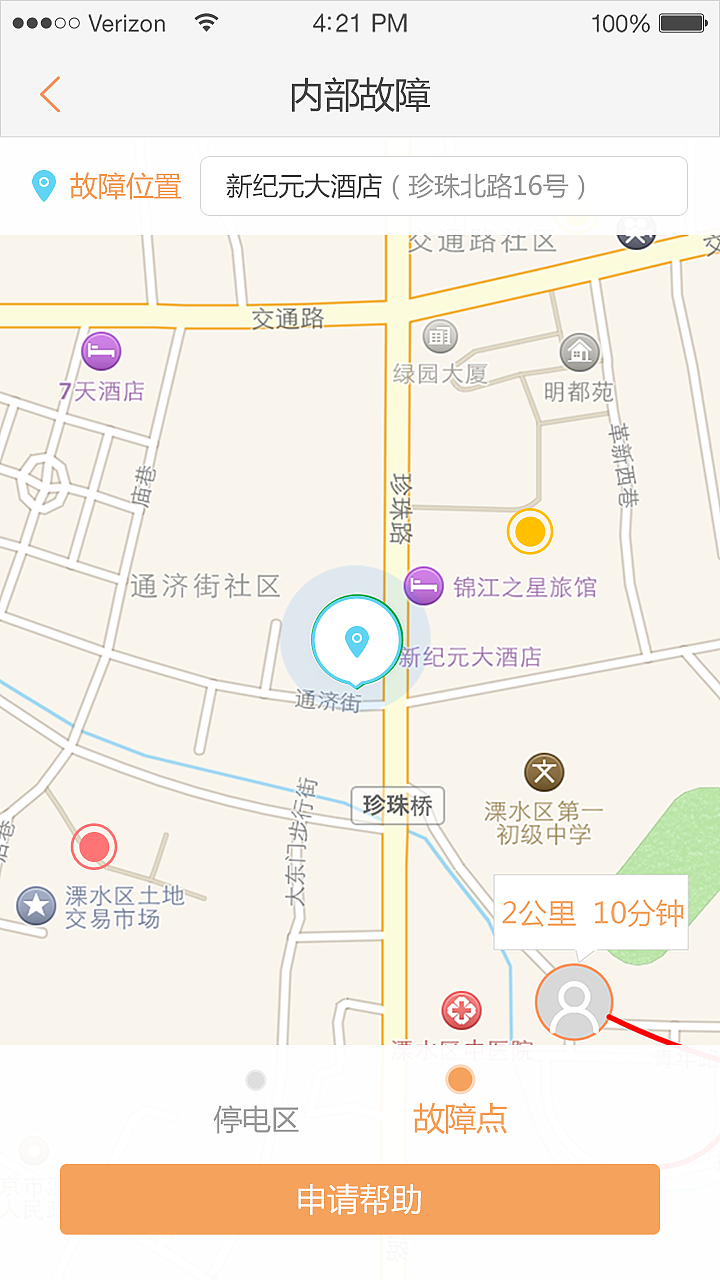This screenshot has height=1280, width=720.
Task: Tap the back arrow to return
Action: 47,93
